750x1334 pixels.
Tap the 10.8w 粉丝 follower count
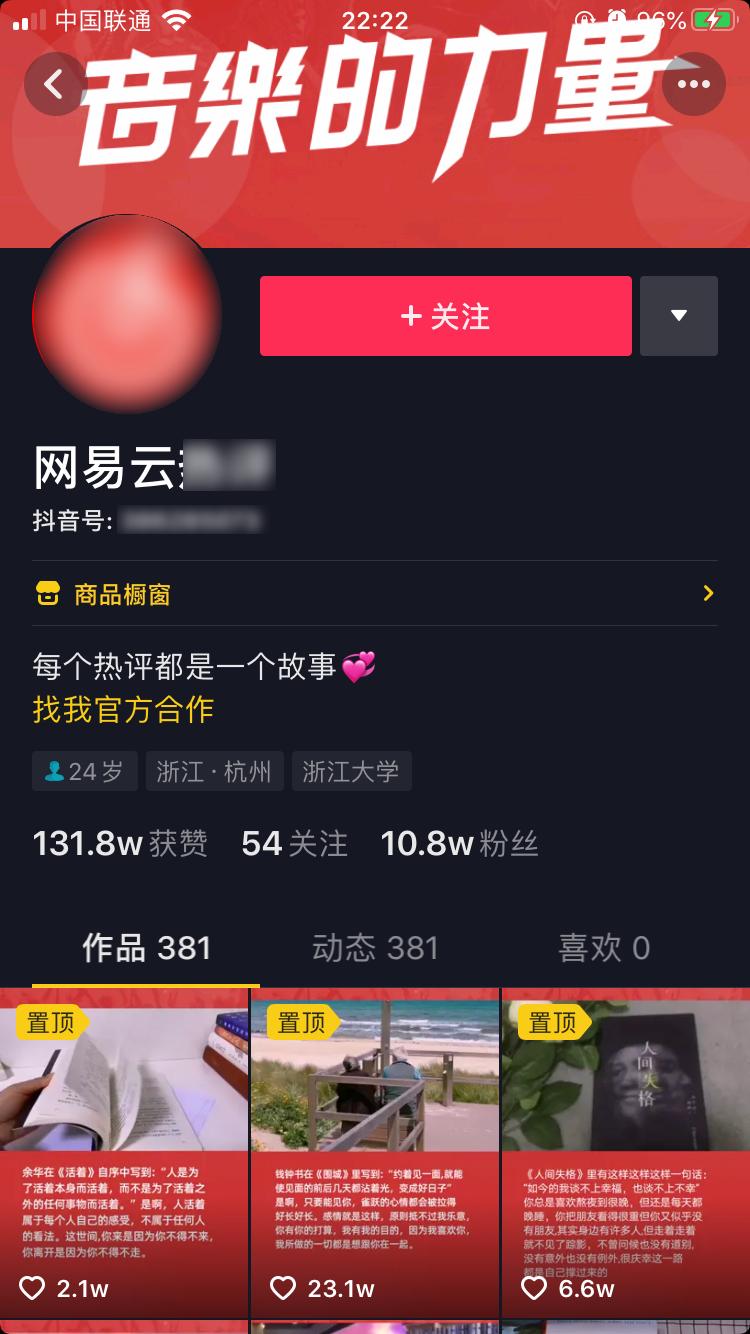460,843
